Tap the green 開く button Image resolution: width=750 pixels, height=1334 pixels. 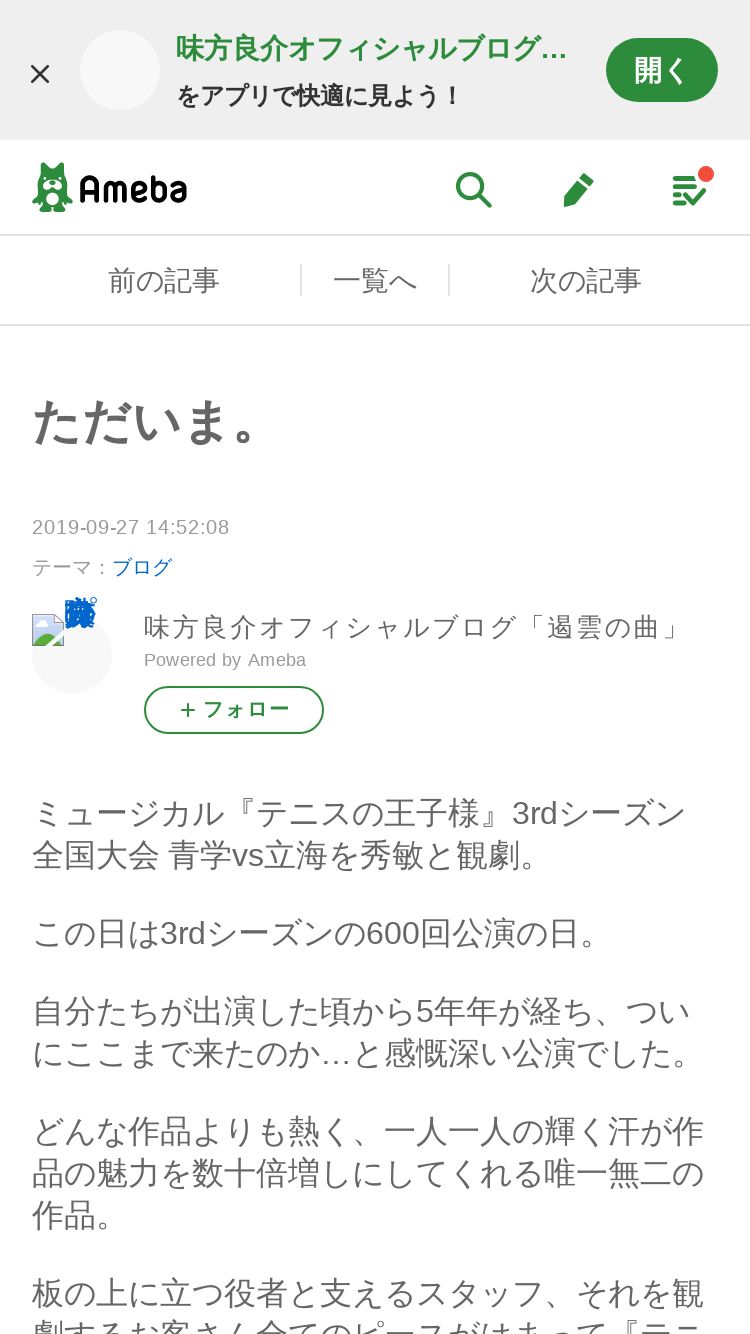pos(661,70)
